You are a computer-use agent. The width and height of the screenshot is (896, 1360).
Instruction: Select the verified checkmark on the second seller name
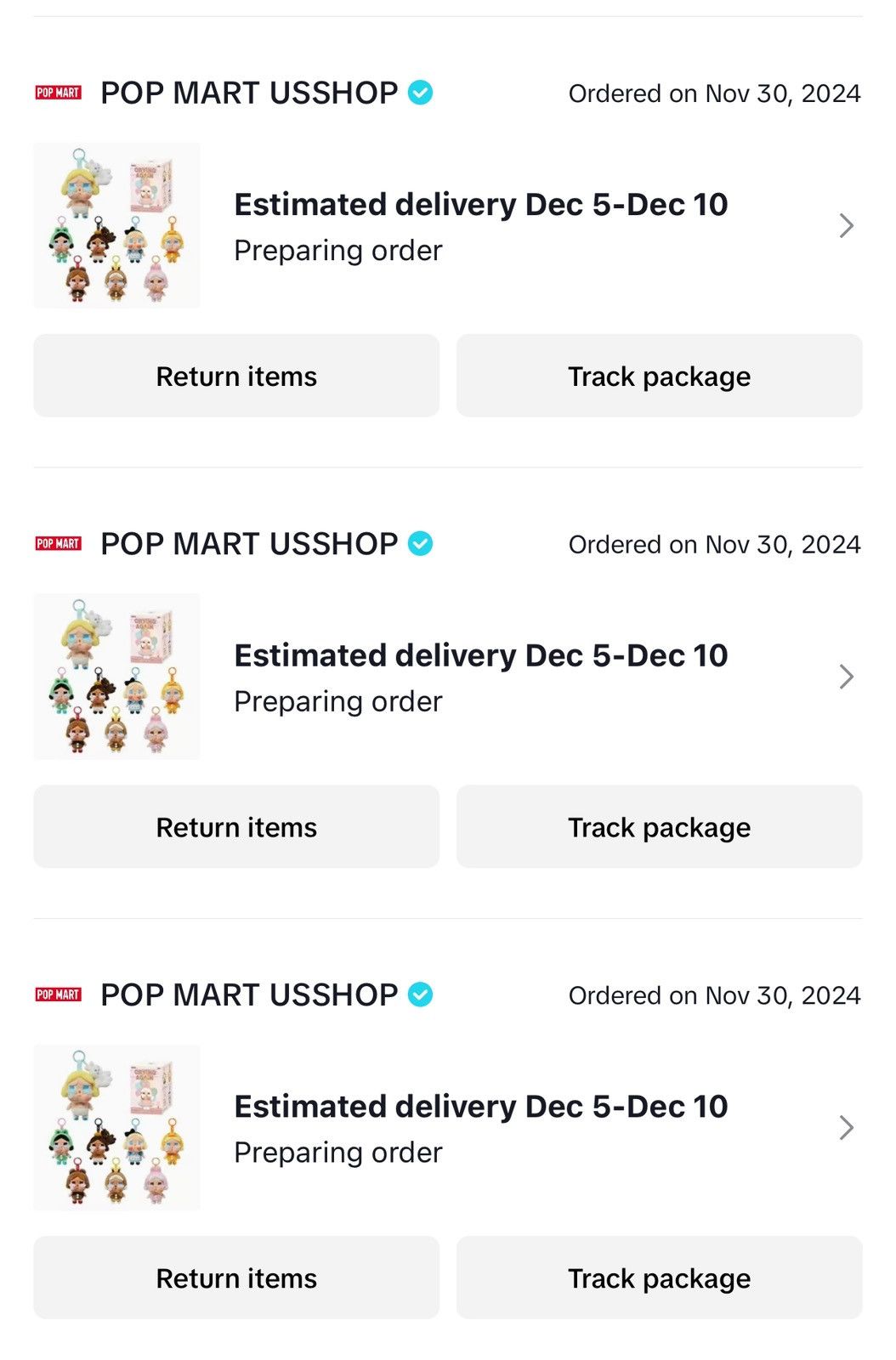[419, 544]
